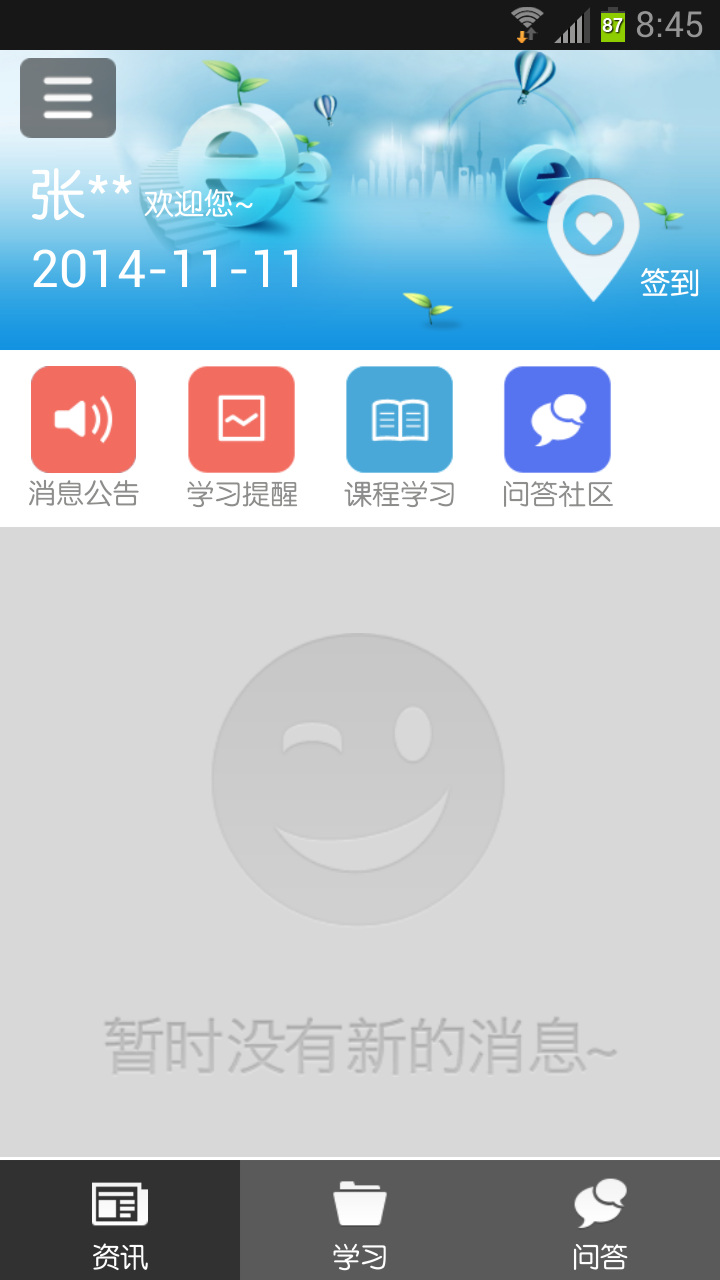
Task: Tap the 学习 folder icon on the bottom bar
Action: click(x=359, y=1205)
